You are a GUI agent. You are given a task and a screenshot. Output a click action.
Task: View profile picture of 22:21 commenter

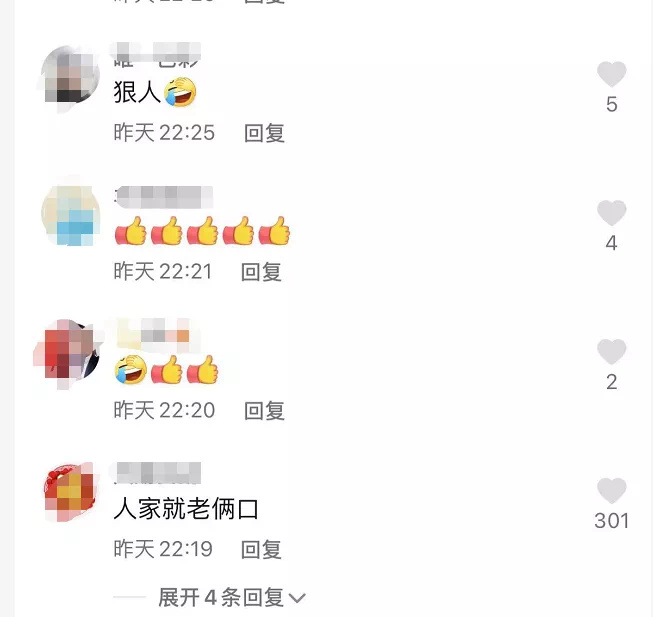[69, 214]
